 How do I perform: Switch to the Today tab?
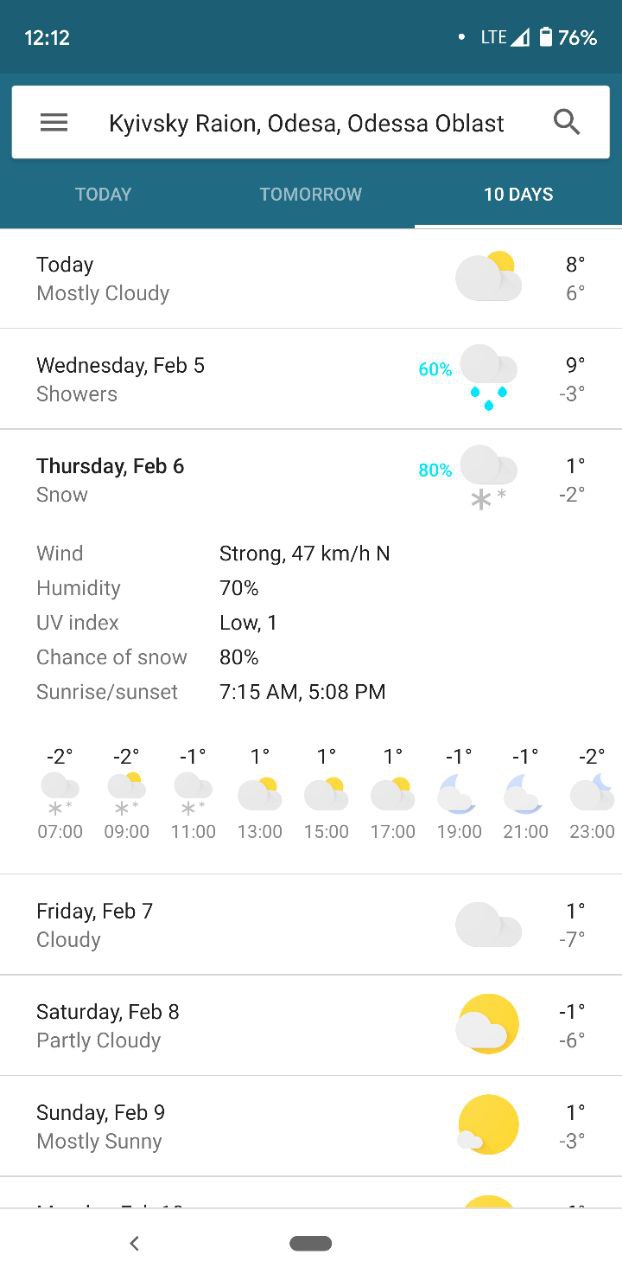(x=103, y=194)
